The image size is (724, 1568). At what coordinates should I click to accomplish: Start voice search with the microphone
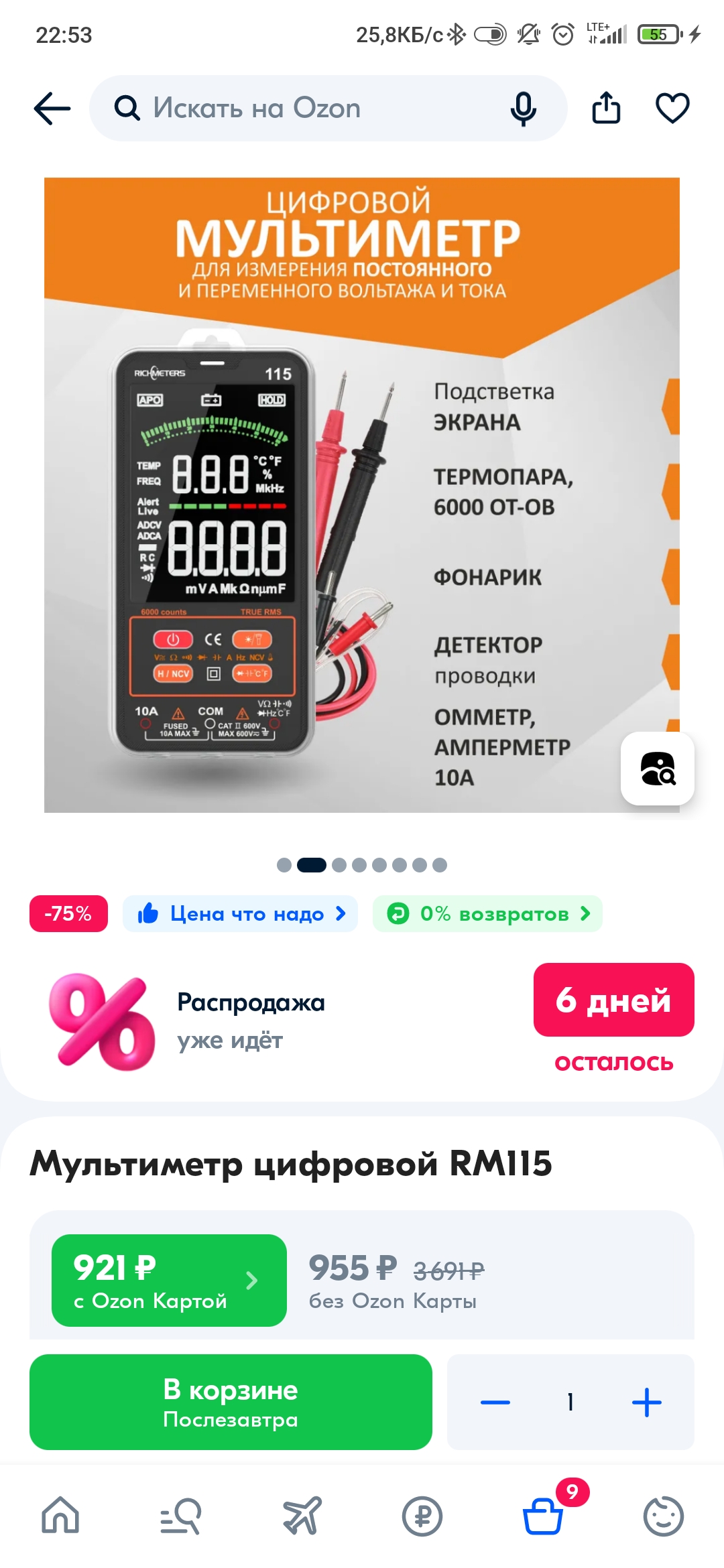click(523, 109)
